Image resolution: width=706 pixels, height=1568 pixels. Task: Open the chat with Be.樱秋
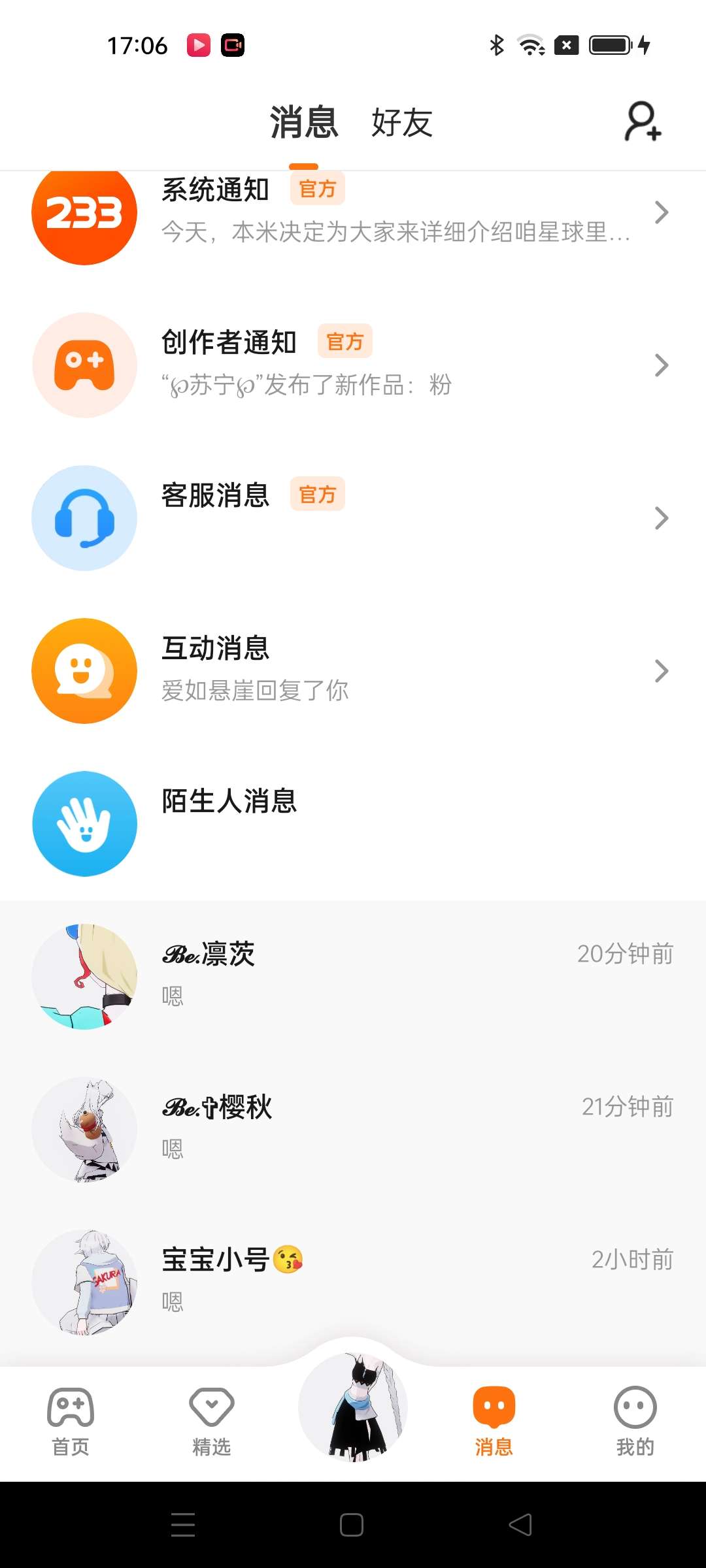pyautogui.click(x=353, y=1129)
